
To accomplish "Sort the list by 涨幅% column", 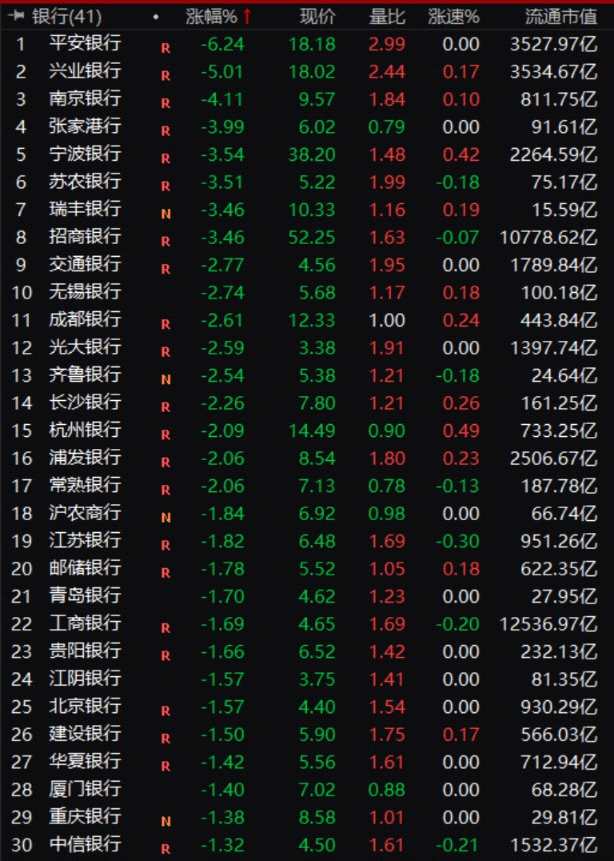I will tap(211, 17).
